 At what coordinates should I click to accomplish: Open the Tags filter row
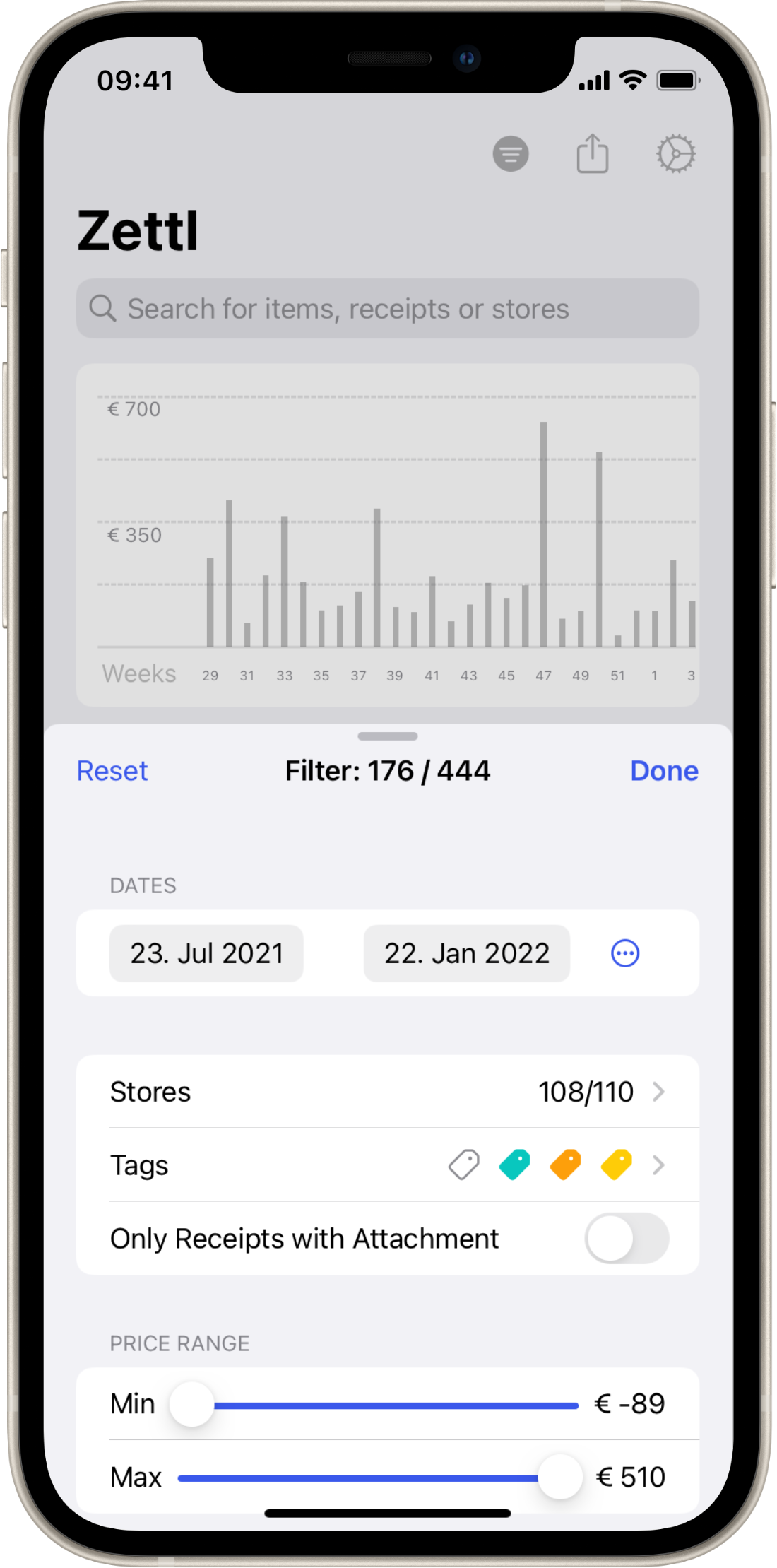click(388, 1165)
